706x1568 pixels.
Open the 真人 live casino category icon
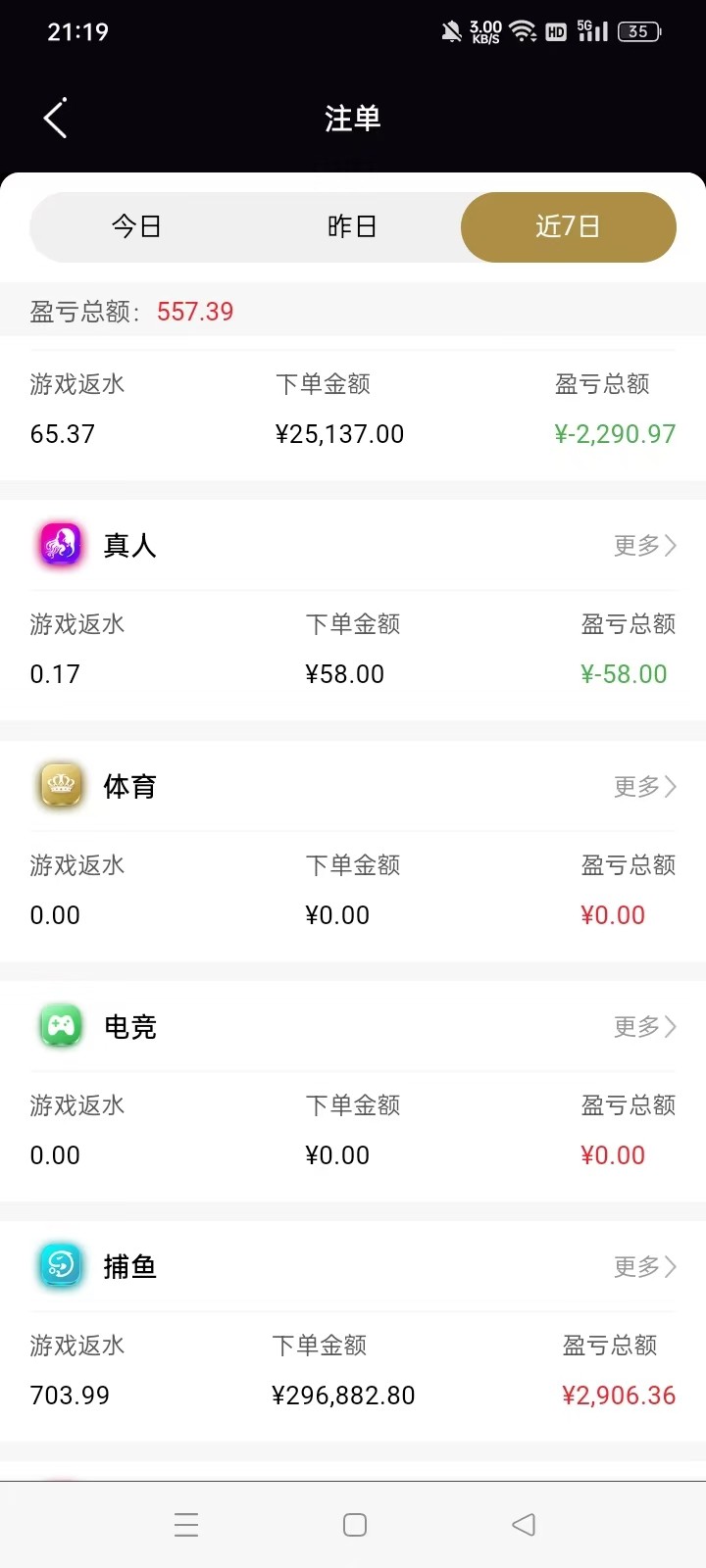click(x=60, y=545)
